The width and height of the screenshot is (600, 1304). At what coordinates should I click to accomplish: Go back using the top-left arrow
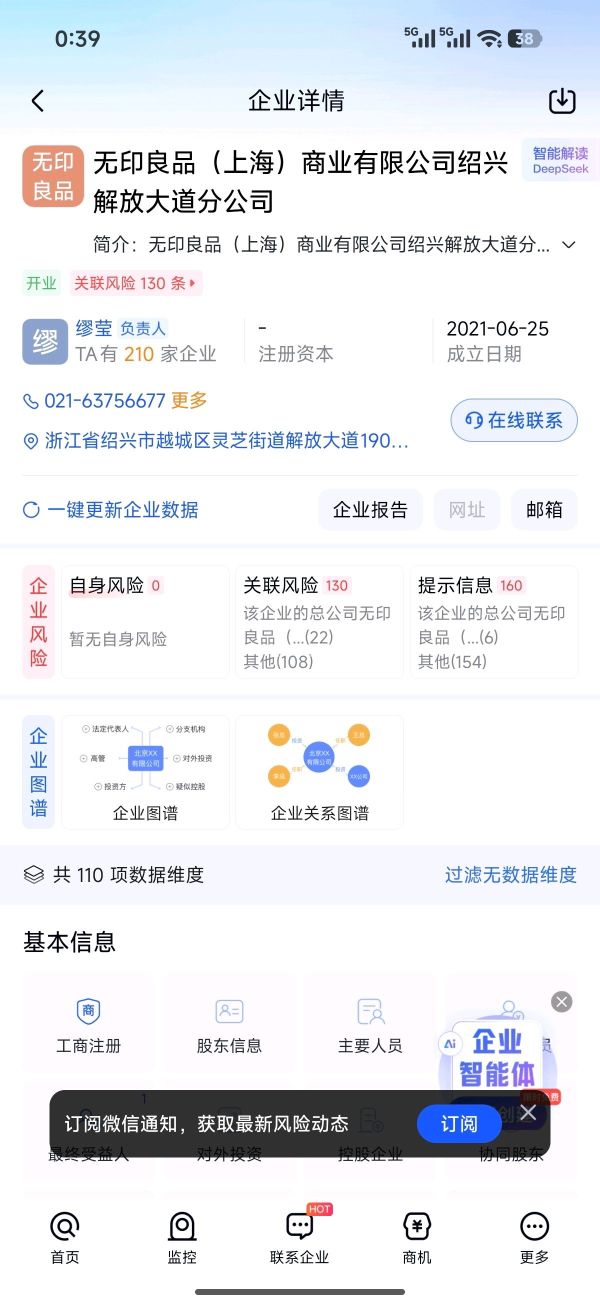tap(38, 101)
